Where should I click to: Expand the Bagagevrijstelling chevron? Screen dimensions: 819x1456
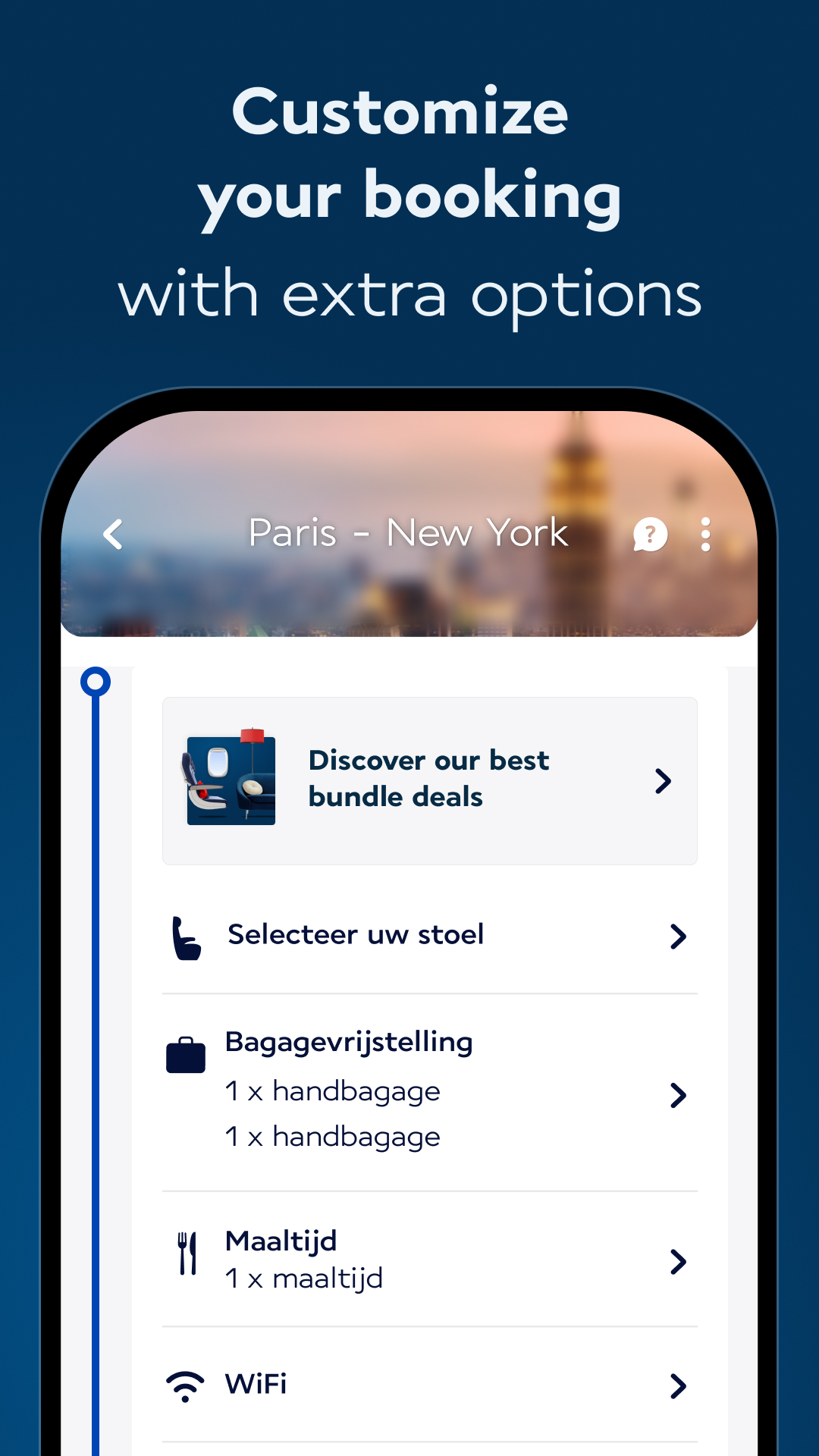click(x=678, y=1094)
